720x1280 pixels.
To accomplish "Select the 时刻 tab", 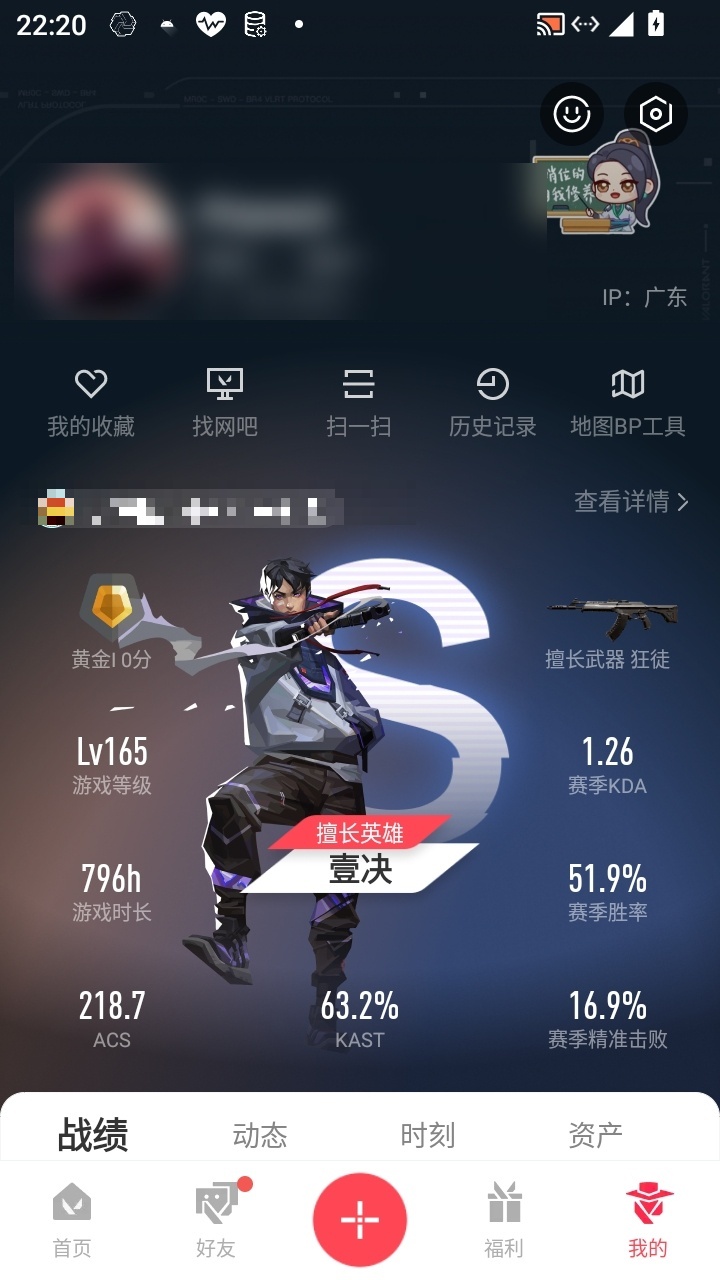I will pos(428,1135).
